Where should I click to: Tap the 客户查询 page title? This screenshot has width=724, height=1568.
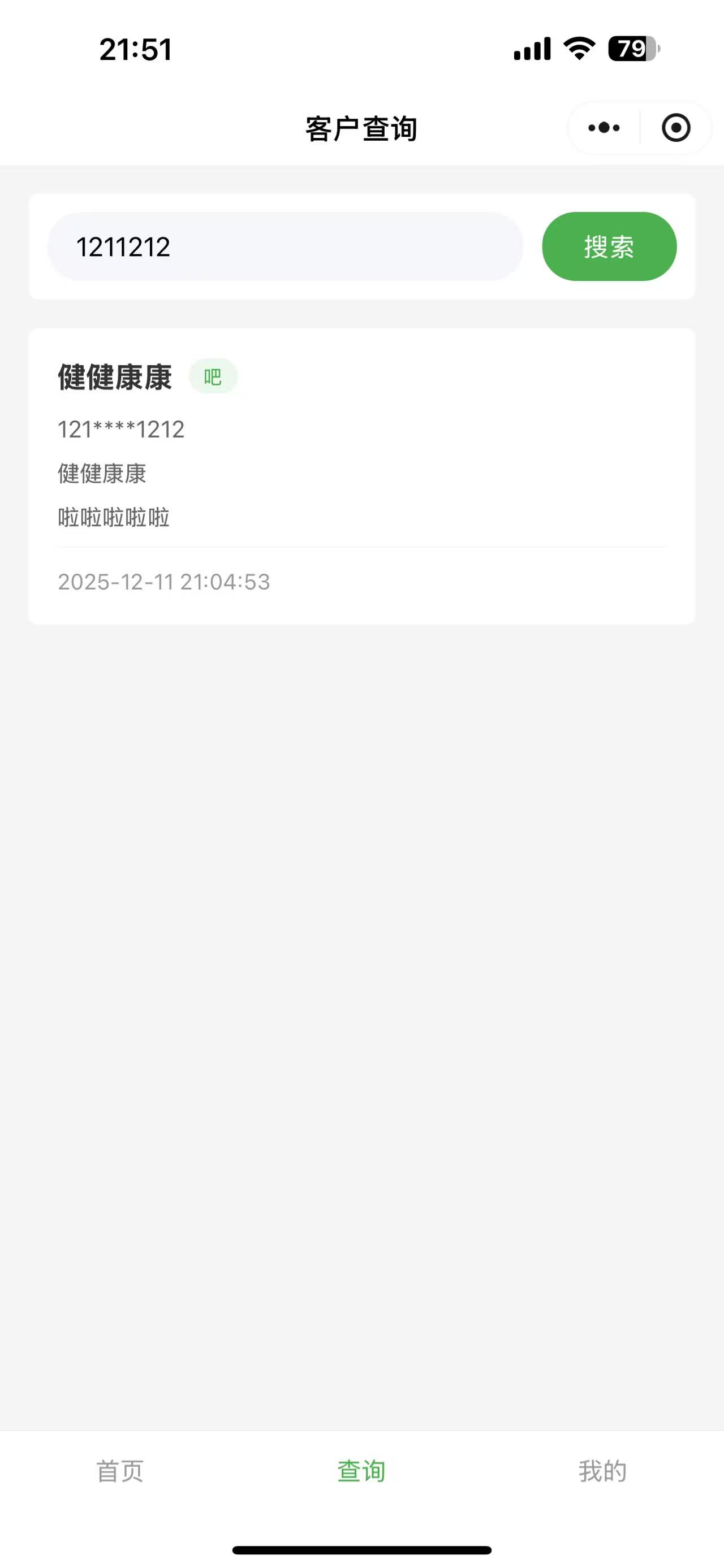point(361,127)
